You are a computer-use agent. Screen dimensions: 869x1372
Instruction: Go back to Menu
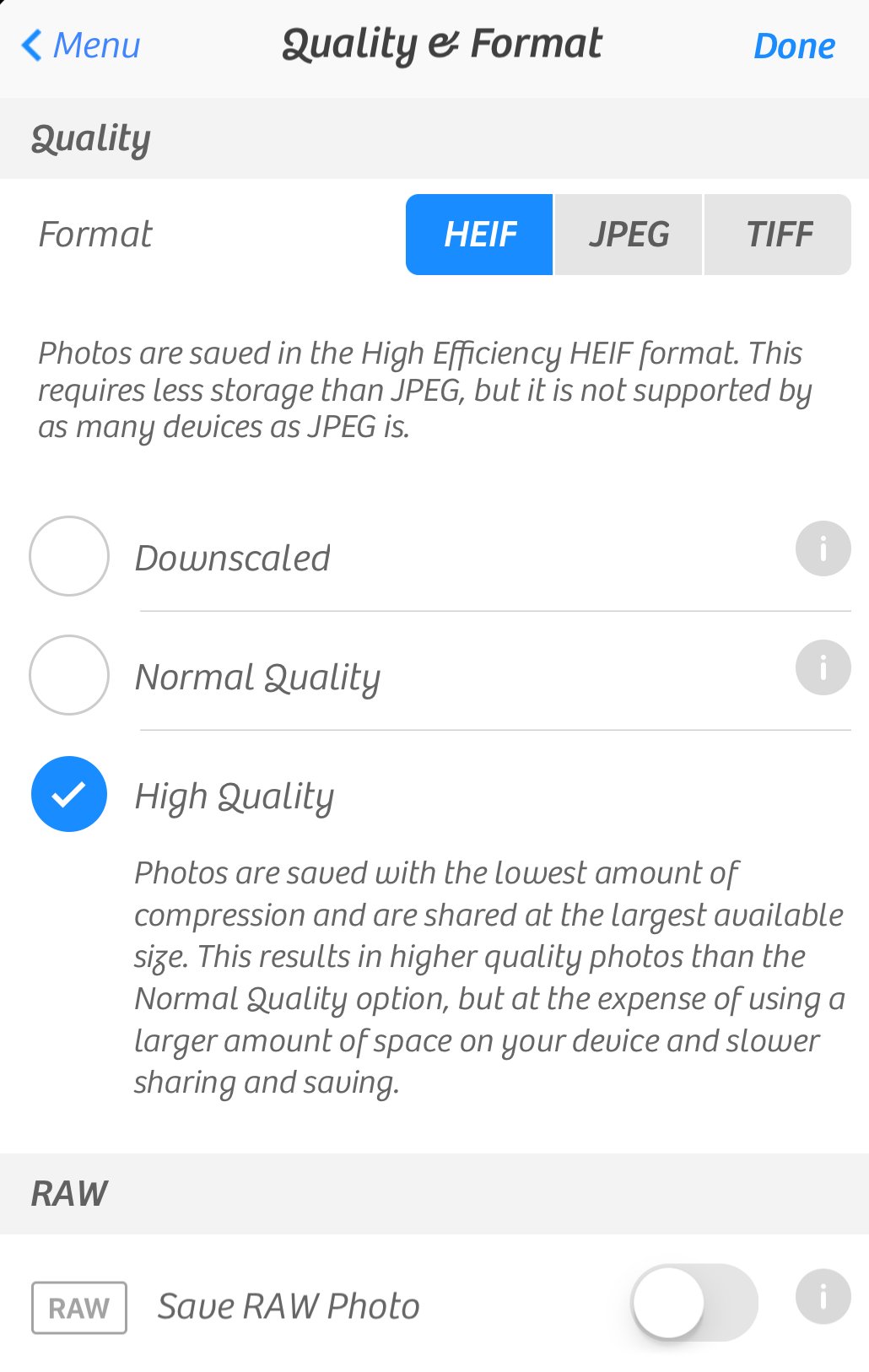click(x=81, y=46)
